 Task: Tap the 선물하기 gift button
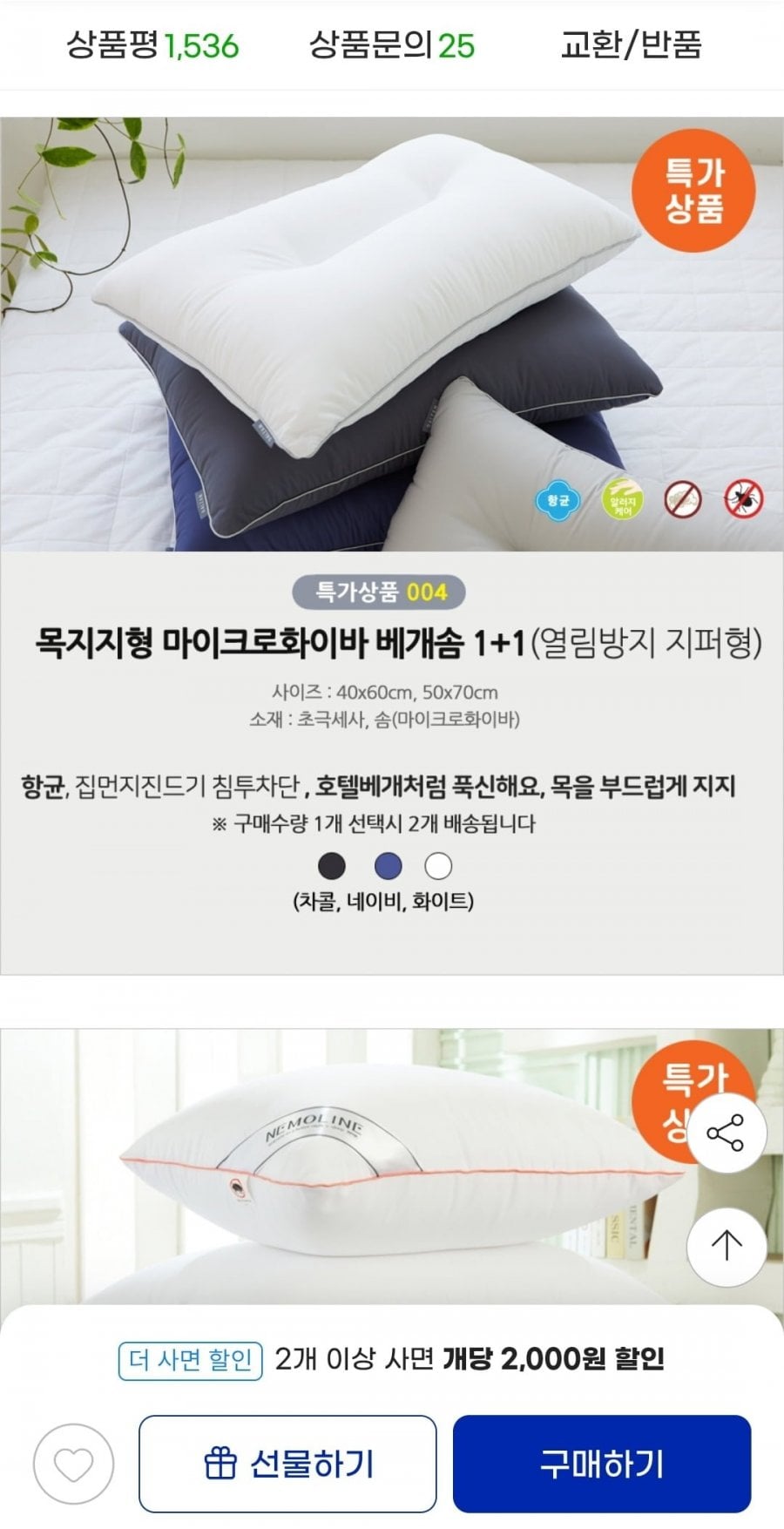coord(287,1464)
